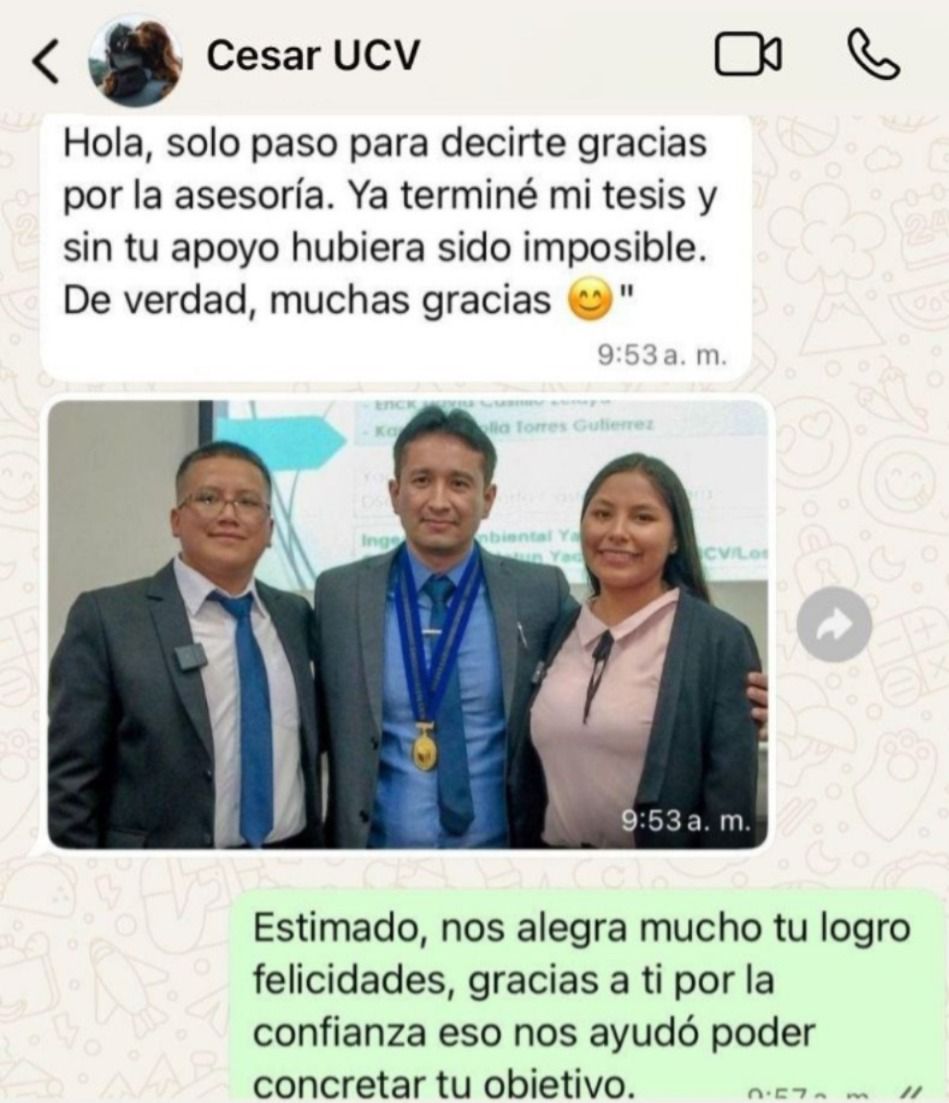This screenshot has height=1103, width=949.
Task: Start a video call with Cesar UCV
Action: 748,56
